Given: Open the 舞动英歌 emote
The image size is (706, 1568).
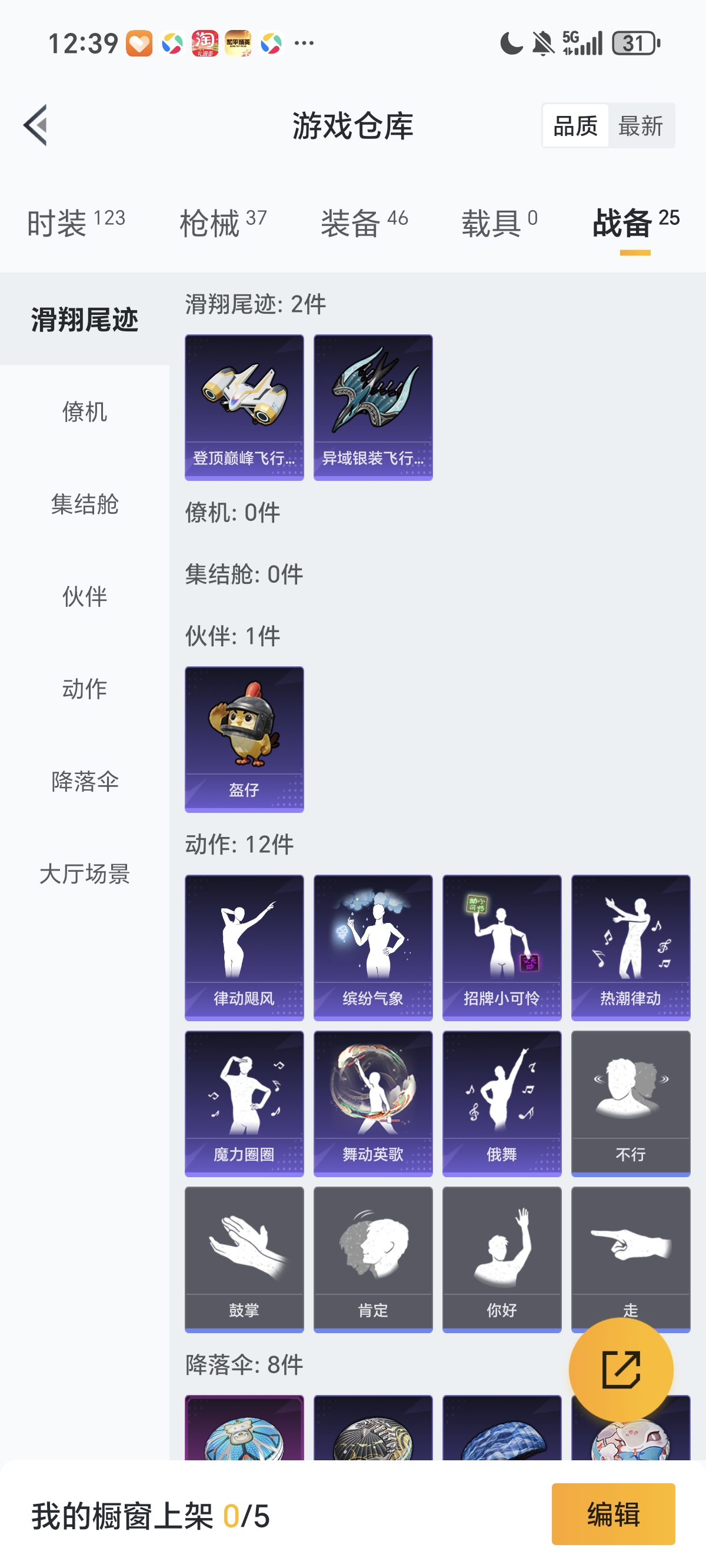Looking at the screenshot, I should (x=373, y=1103).
